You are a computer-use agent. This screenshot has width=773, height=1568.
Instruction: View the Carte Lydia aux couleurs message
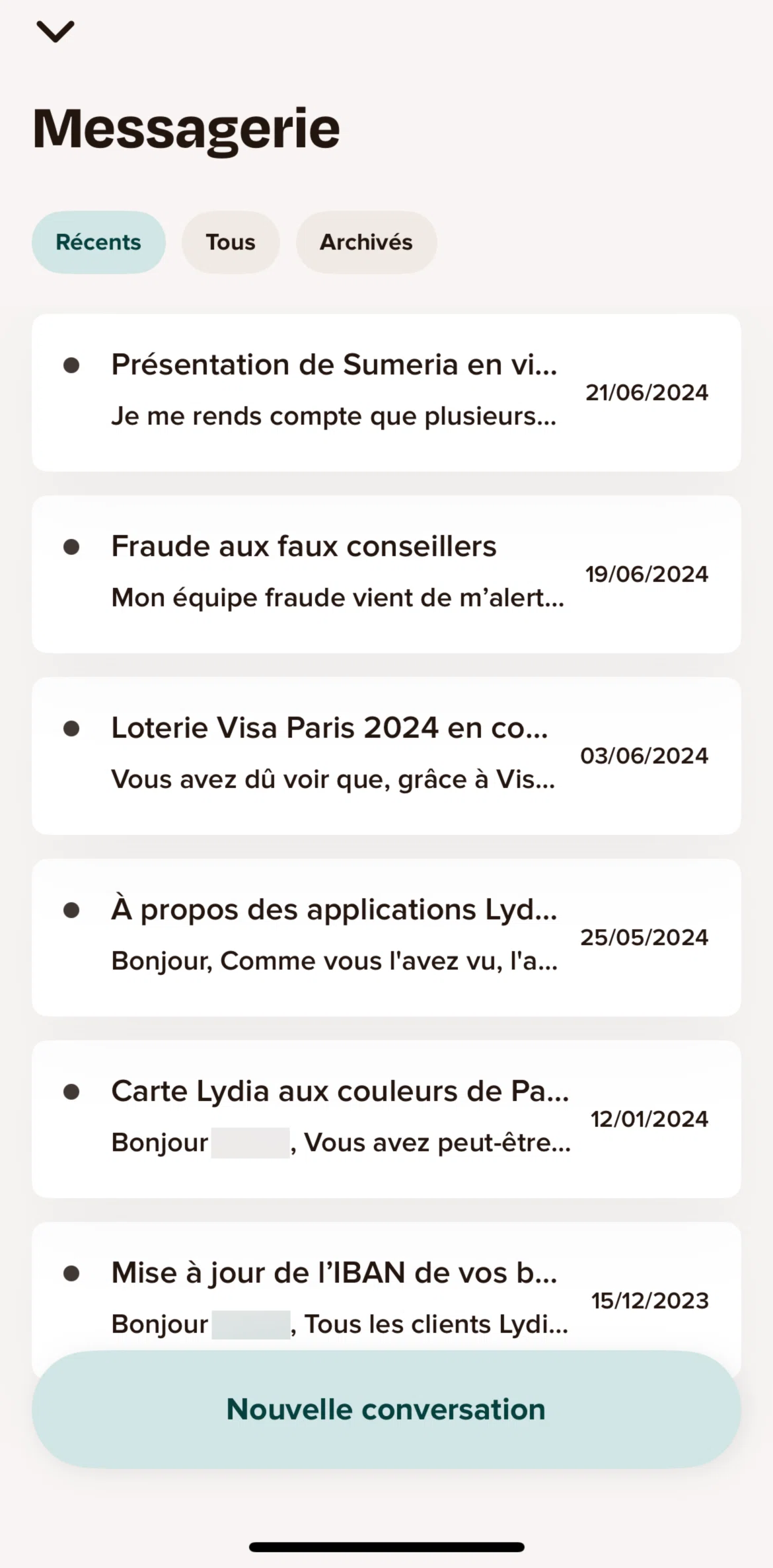[386, 1119]
